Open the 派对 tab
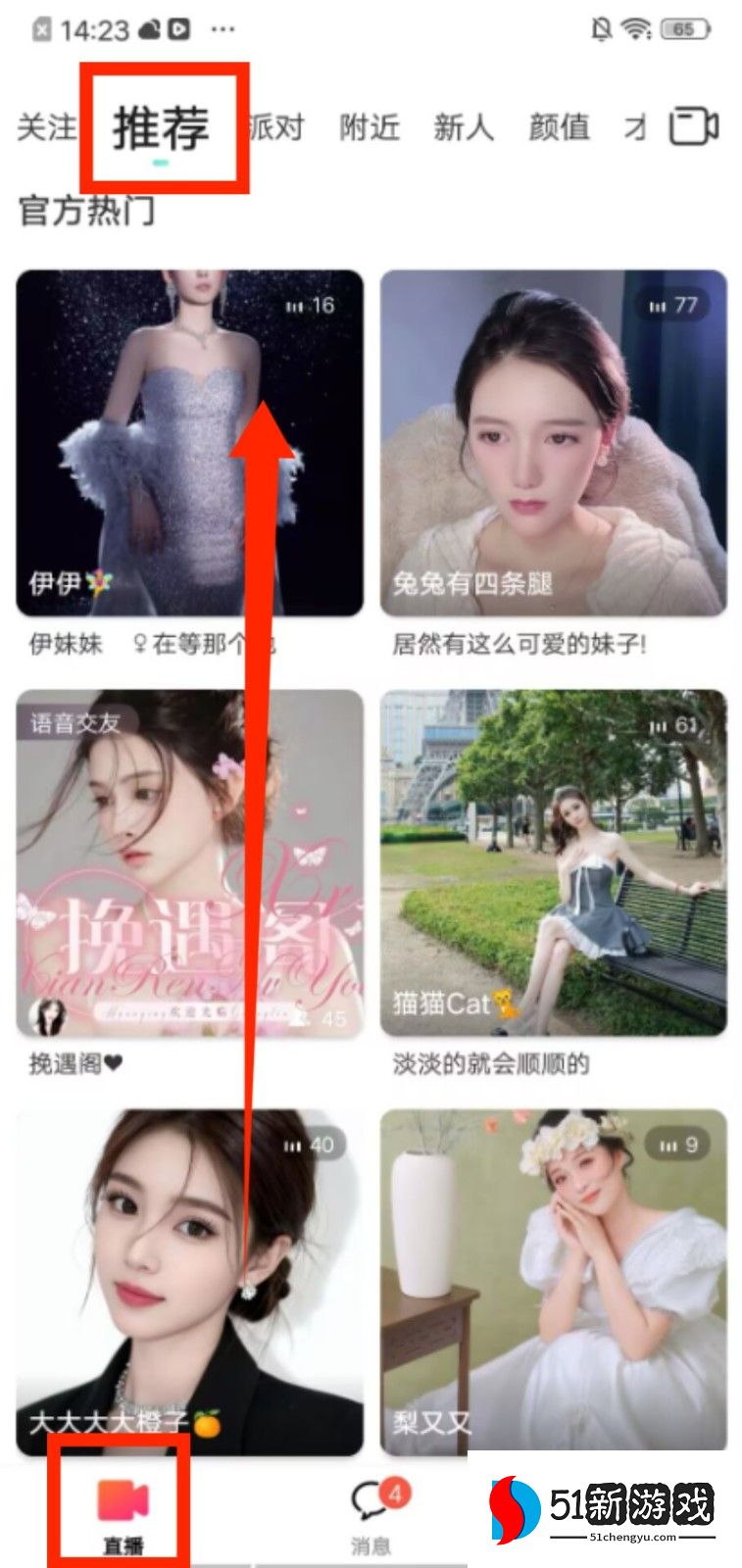This screenshot has width=742, height=1568. (276, 127)
